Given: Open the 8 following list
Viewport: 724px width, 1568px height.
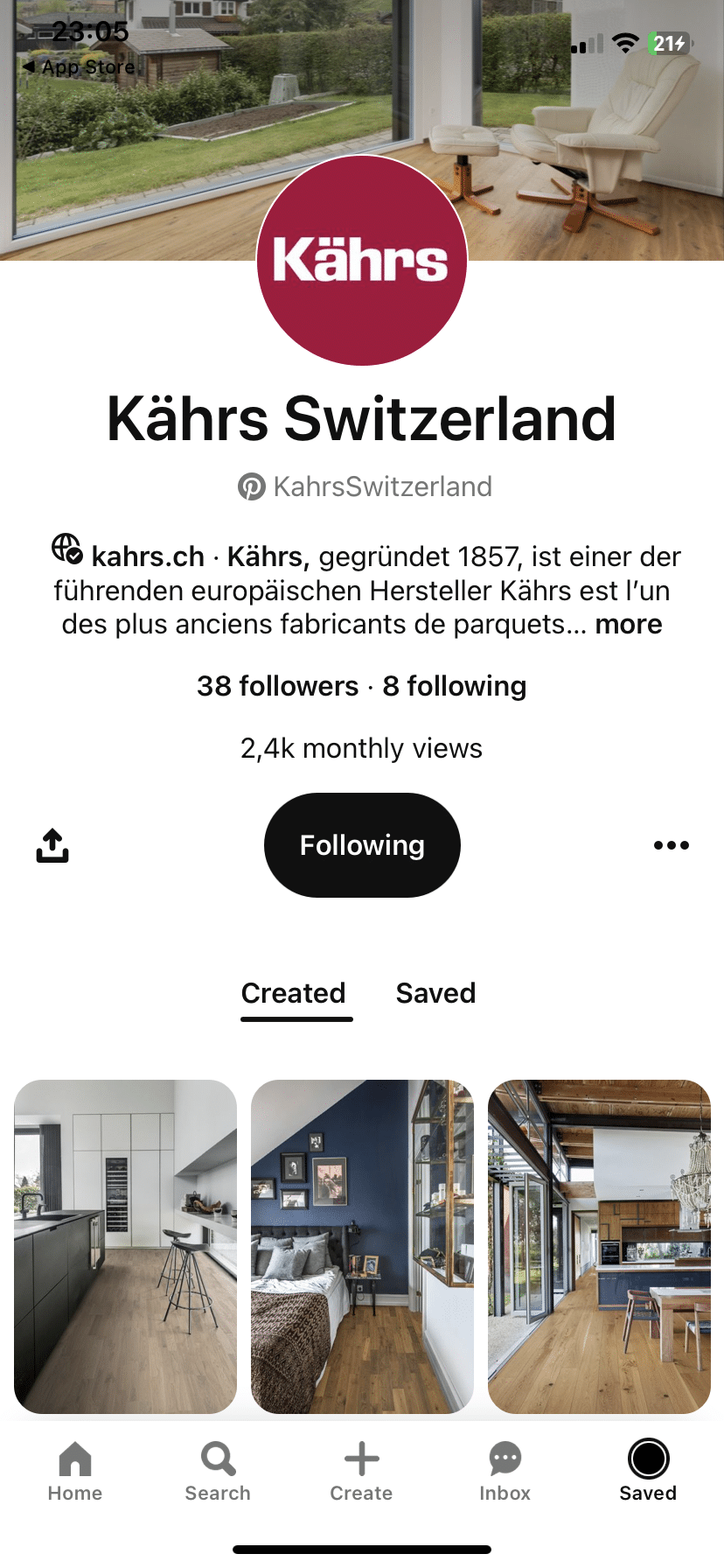Looking at the screenshot, I should [x=456, y=686].
